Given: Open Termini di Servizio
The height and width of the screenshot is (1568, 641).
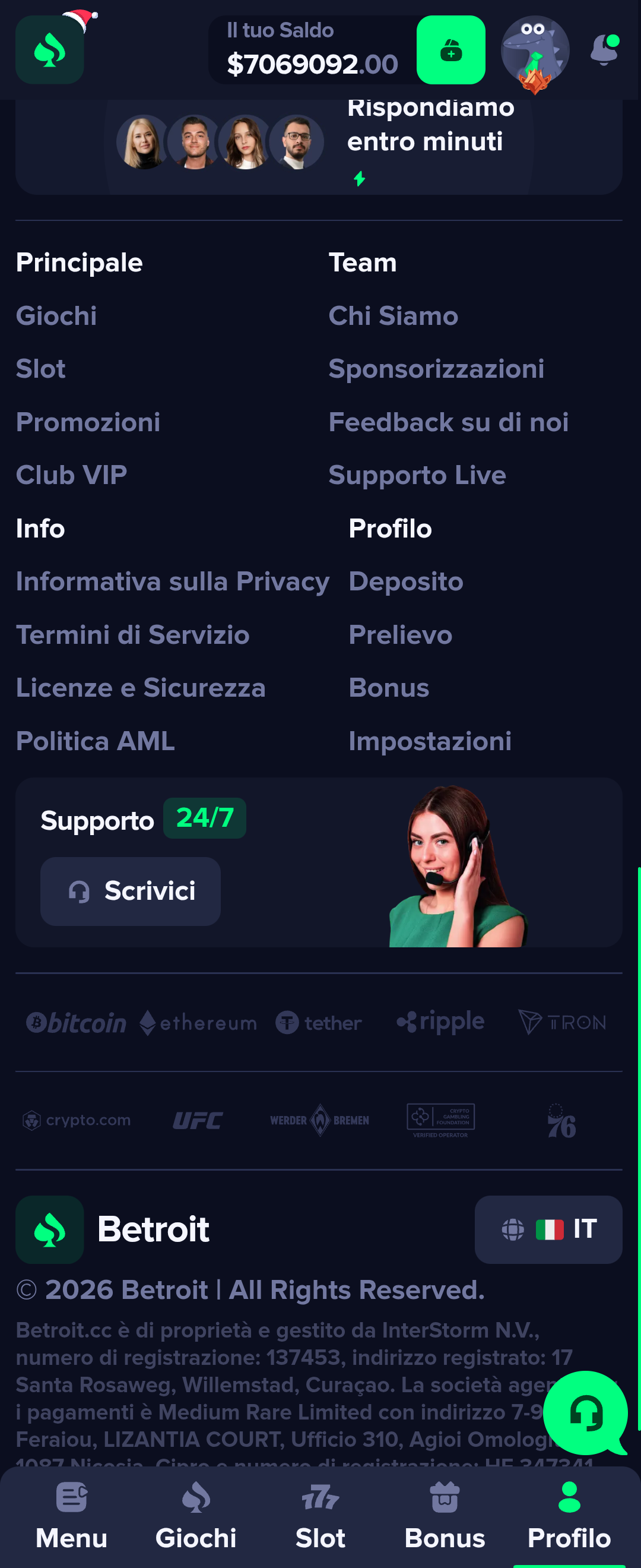Looking at the screenshot, I should (x=132, y=635).
